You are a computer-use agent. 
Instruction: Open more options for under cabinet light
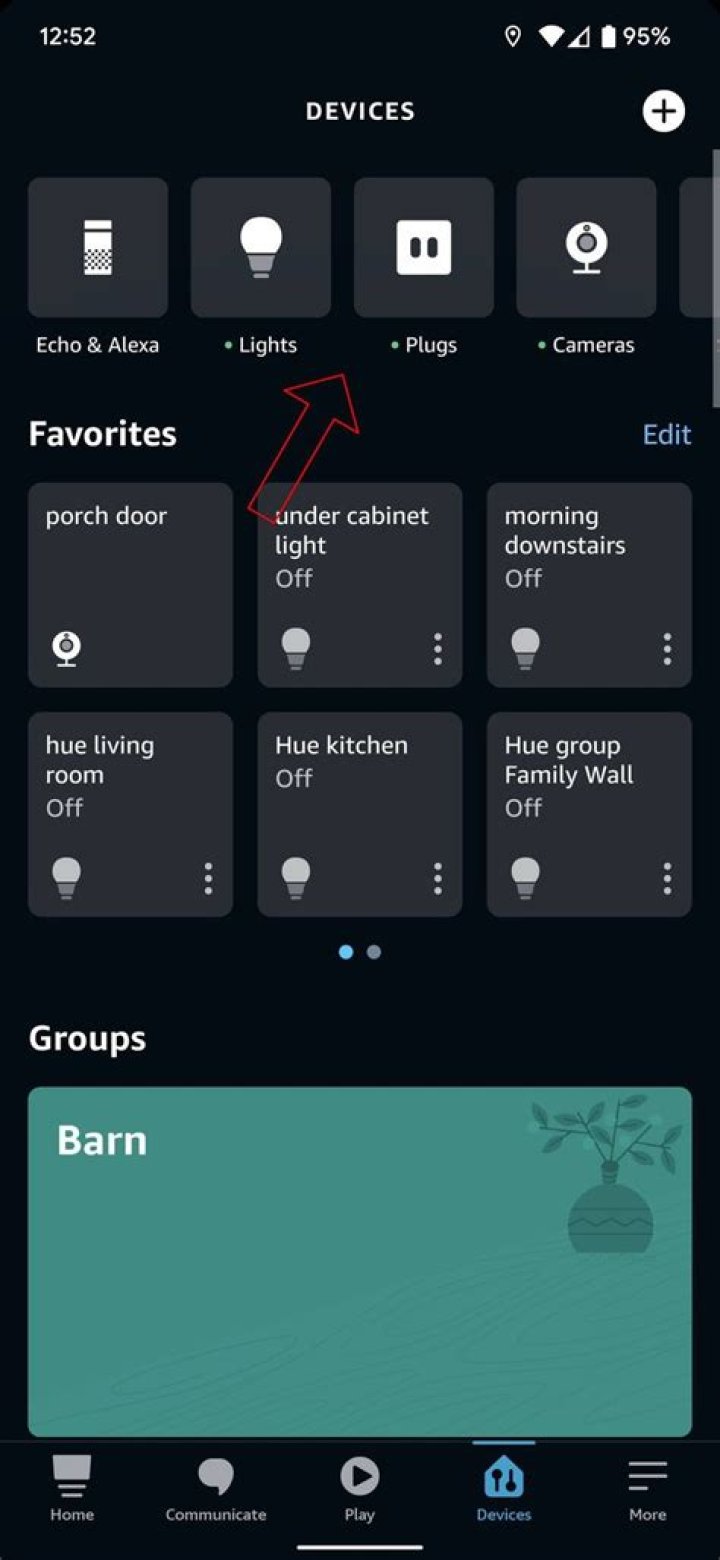point(438,649)
